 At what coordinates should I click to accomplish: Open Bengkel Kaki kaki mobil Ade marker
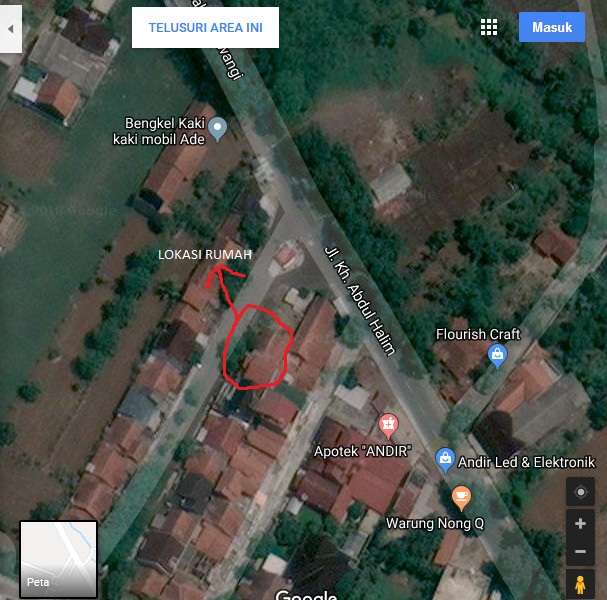coord(218,127)
